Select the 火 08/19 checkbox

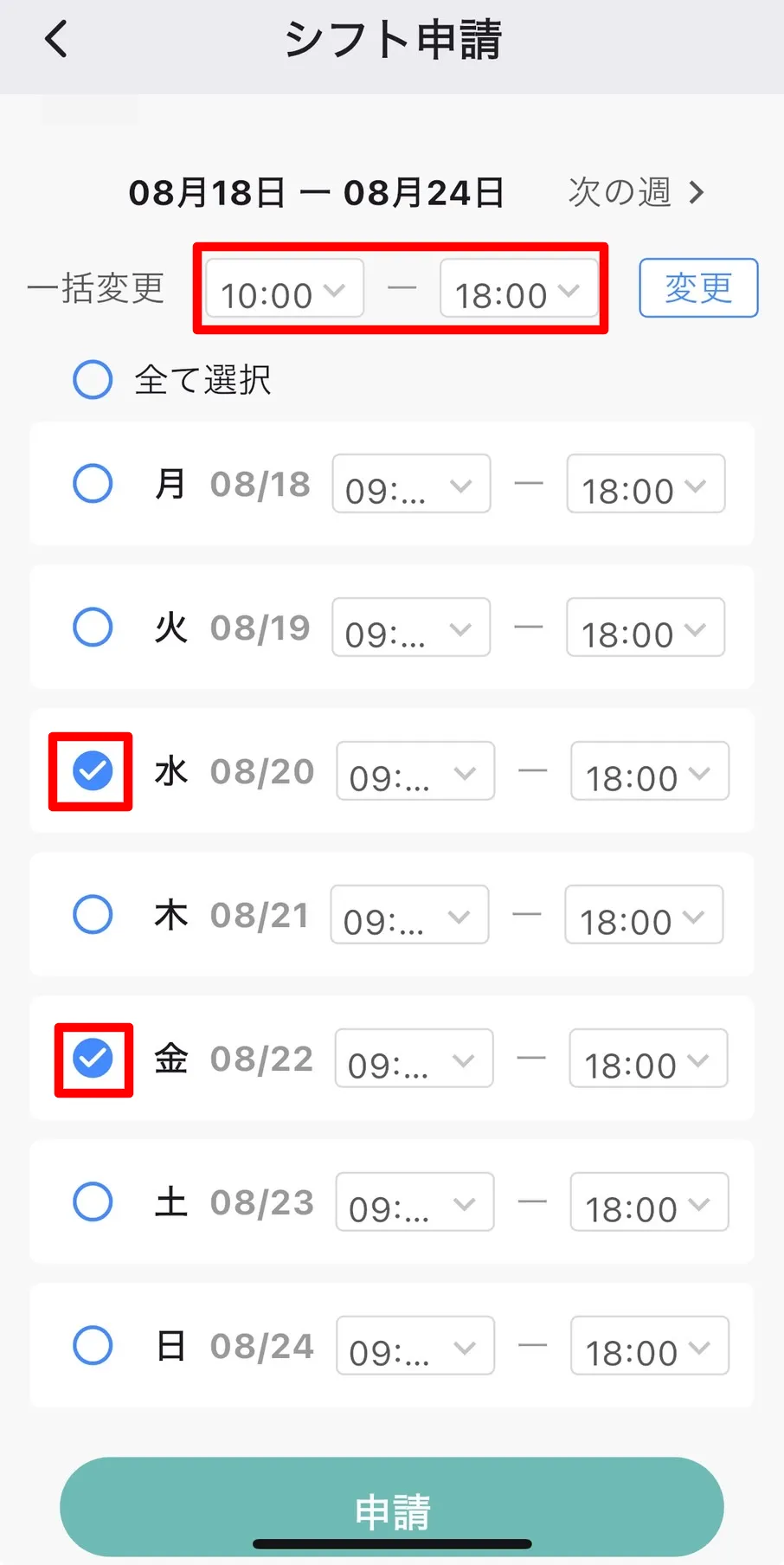(93, 627)
